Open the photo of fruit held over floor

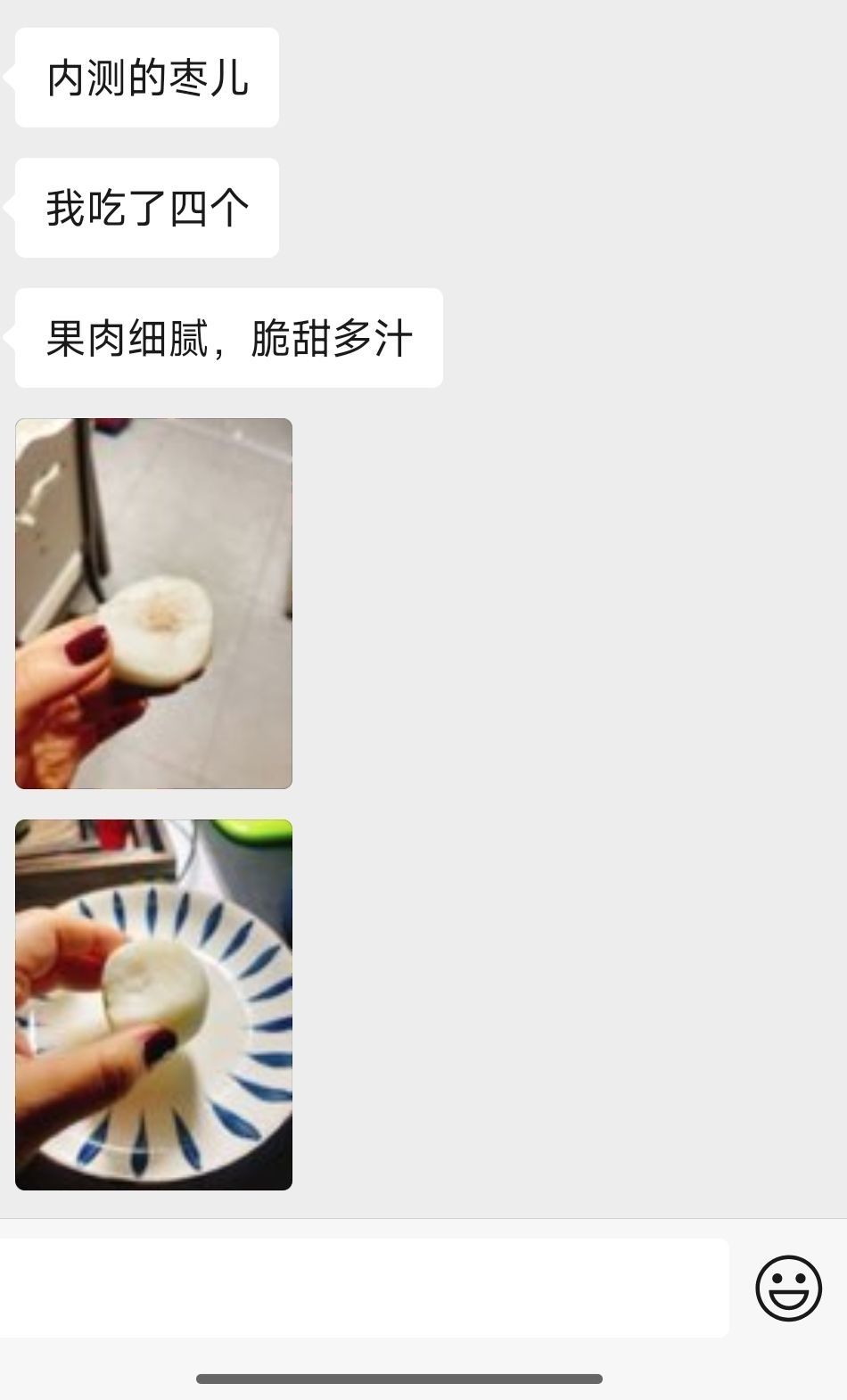pyautogui.click(x=153, y=604)
